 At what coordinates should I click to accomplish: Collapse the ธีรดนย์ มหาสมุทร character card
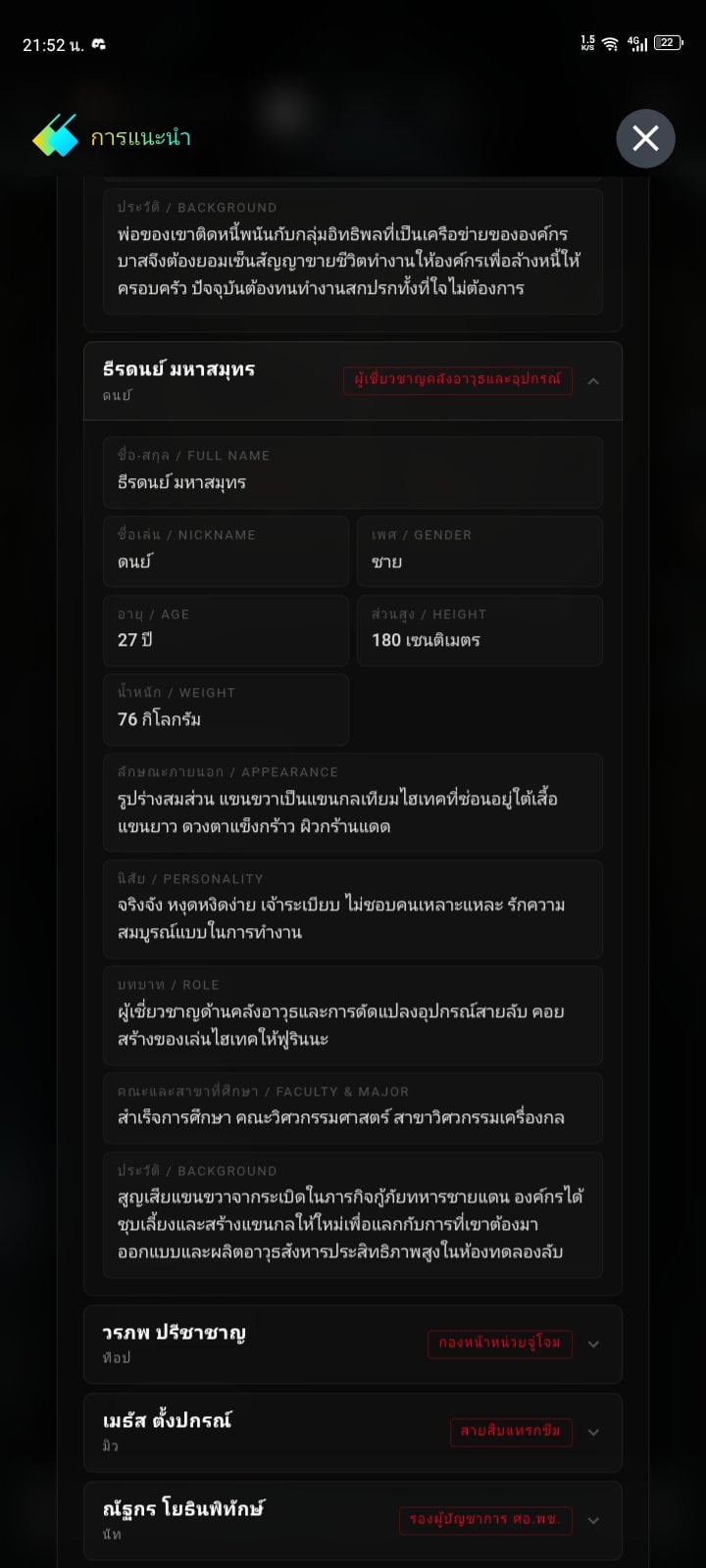353,381
